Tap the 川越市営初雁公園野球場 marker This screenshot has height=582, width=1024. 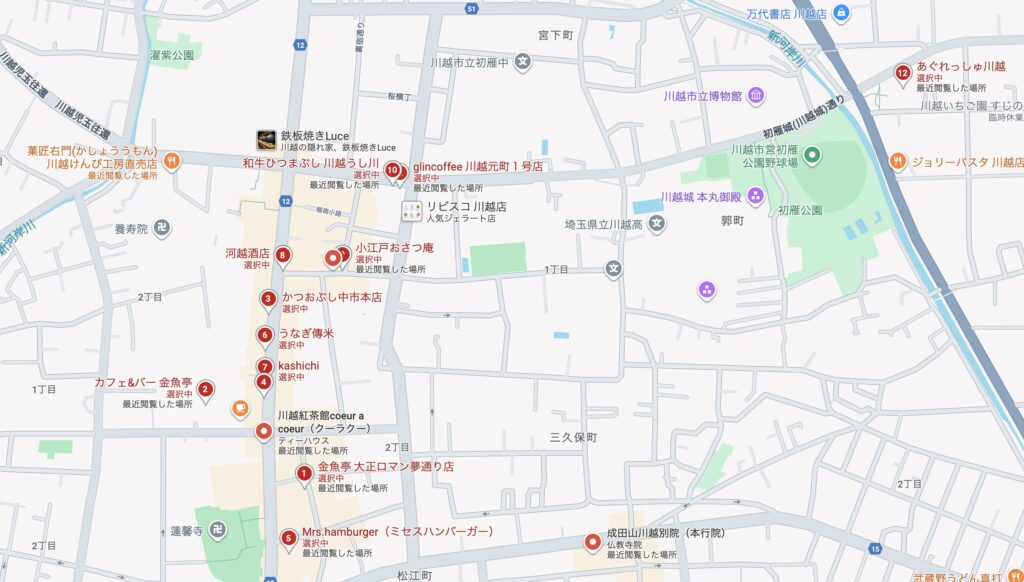[812, 154]
